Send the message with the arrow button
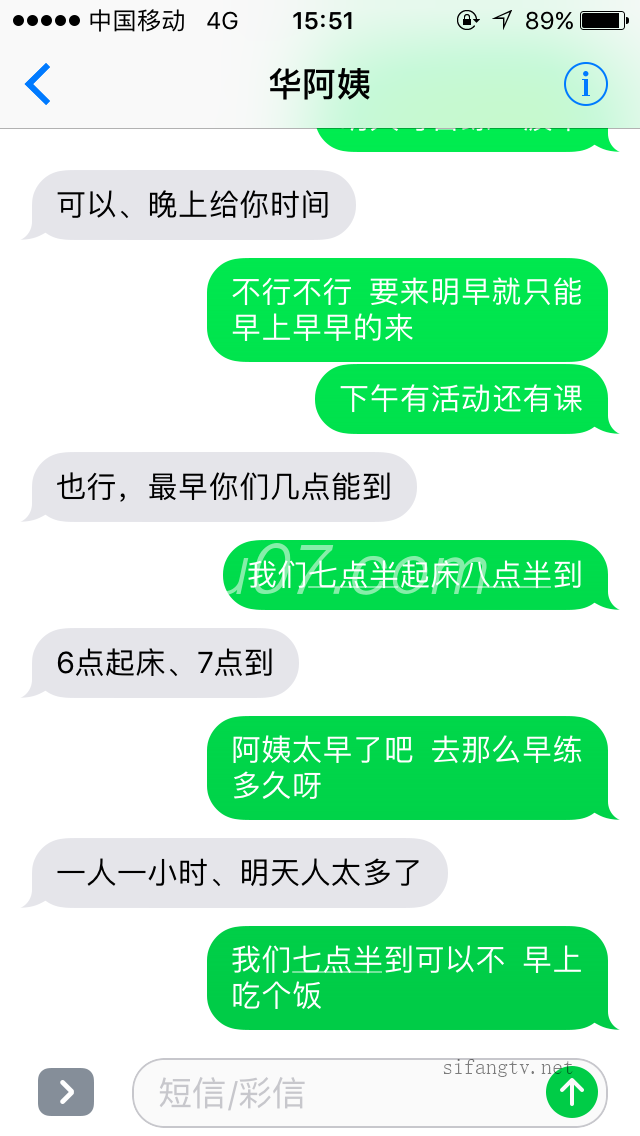640x1136 pixels. click(x=572, y=1092)
